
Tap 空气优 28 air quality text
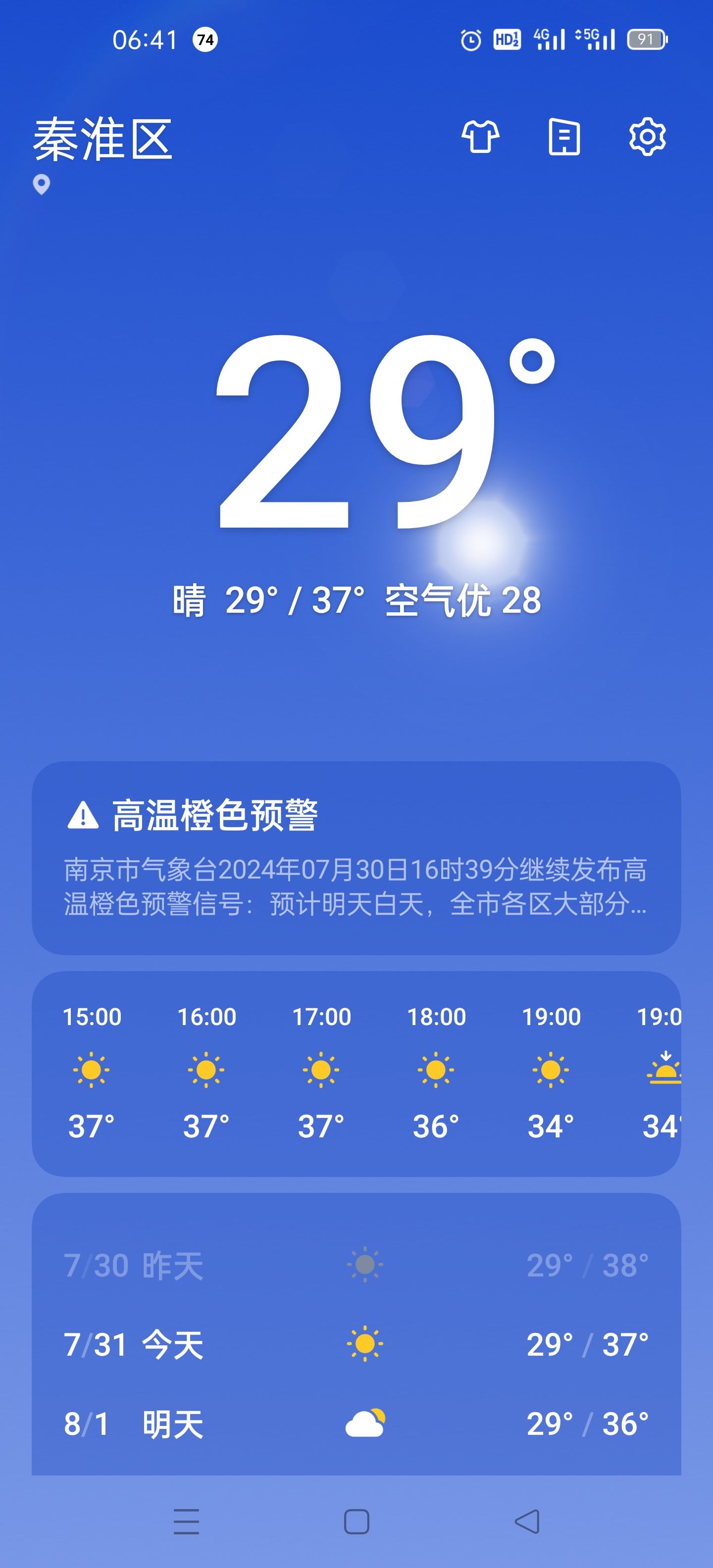[461, 599]
